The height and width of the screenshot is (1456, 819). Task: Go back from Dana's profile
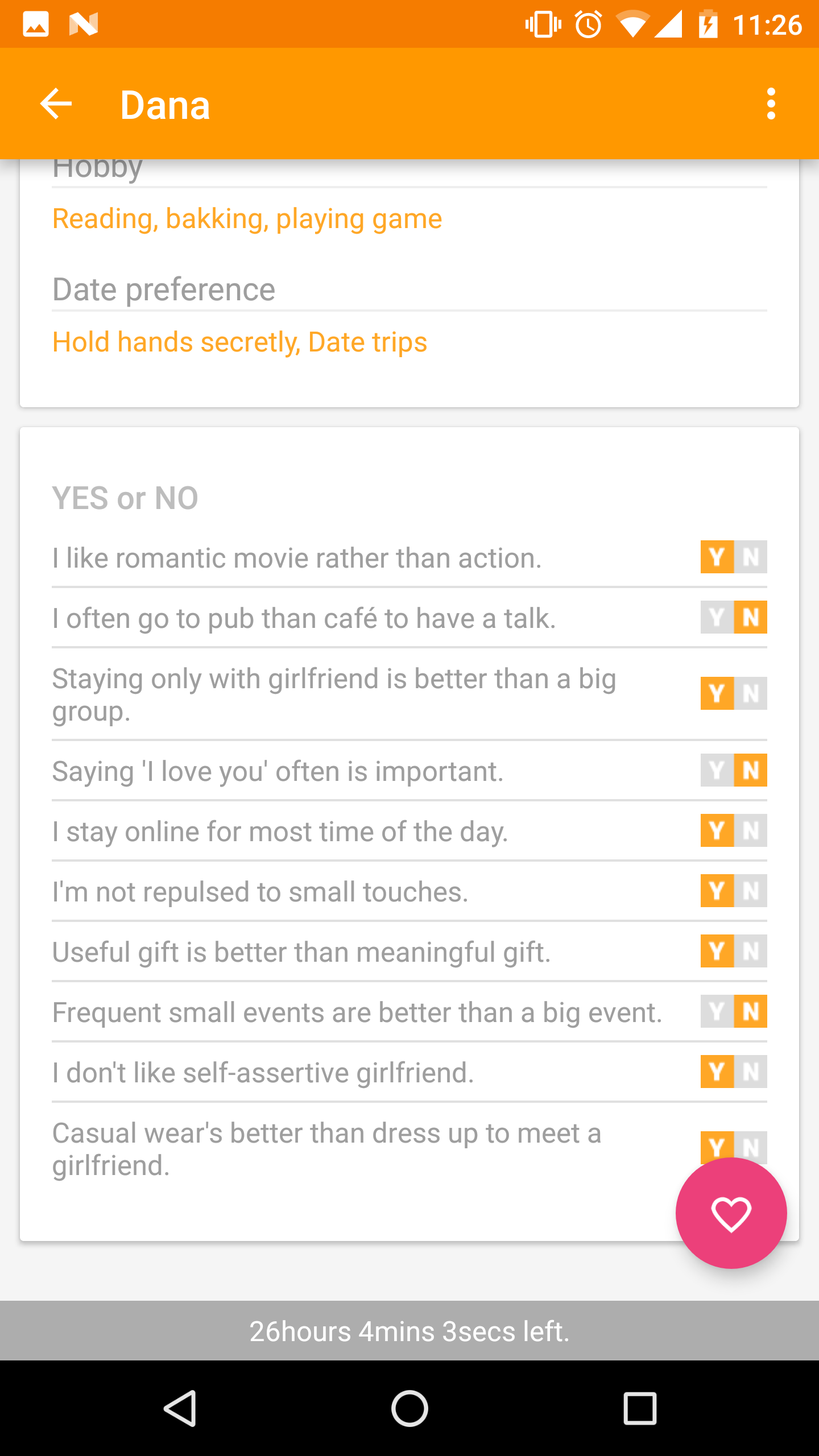(x=56, y=104)
